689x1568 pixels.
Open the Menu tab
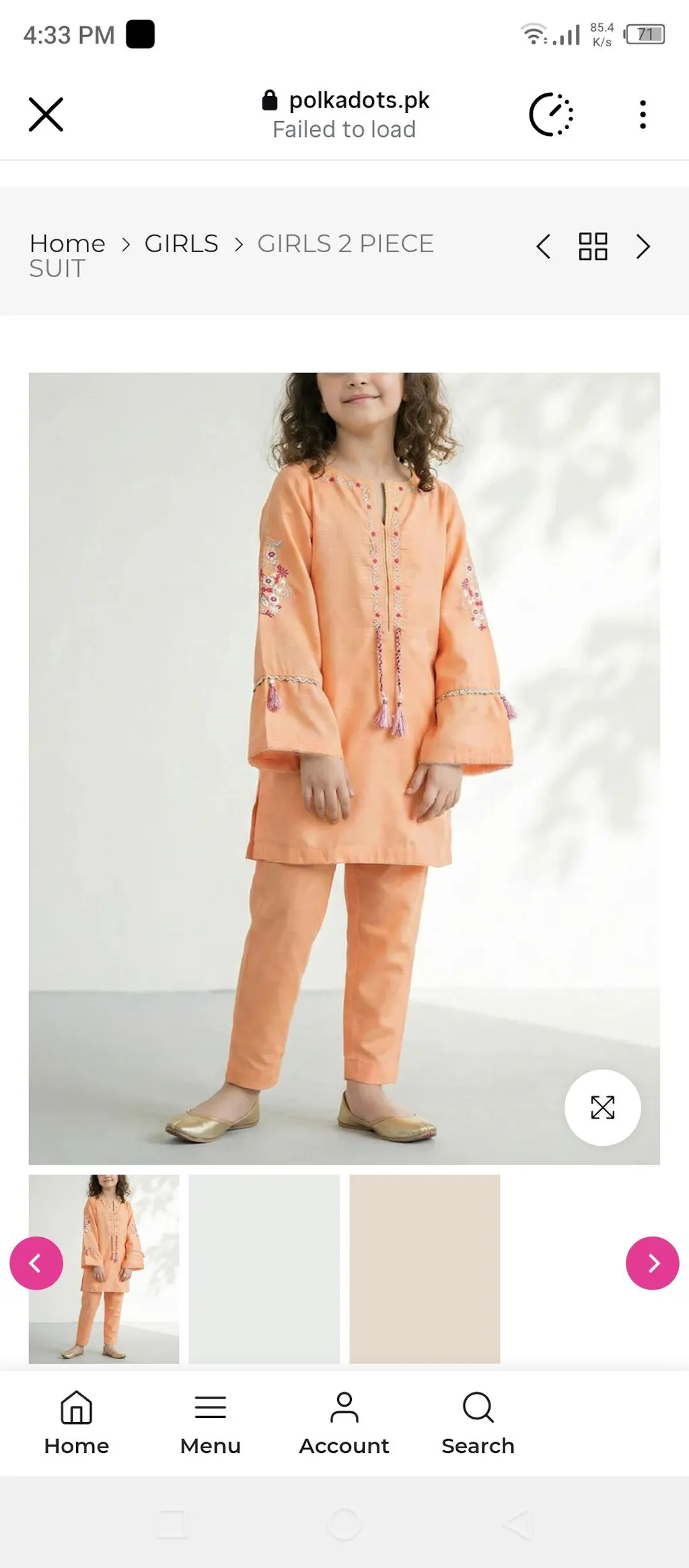click(x=210, y=1423)
